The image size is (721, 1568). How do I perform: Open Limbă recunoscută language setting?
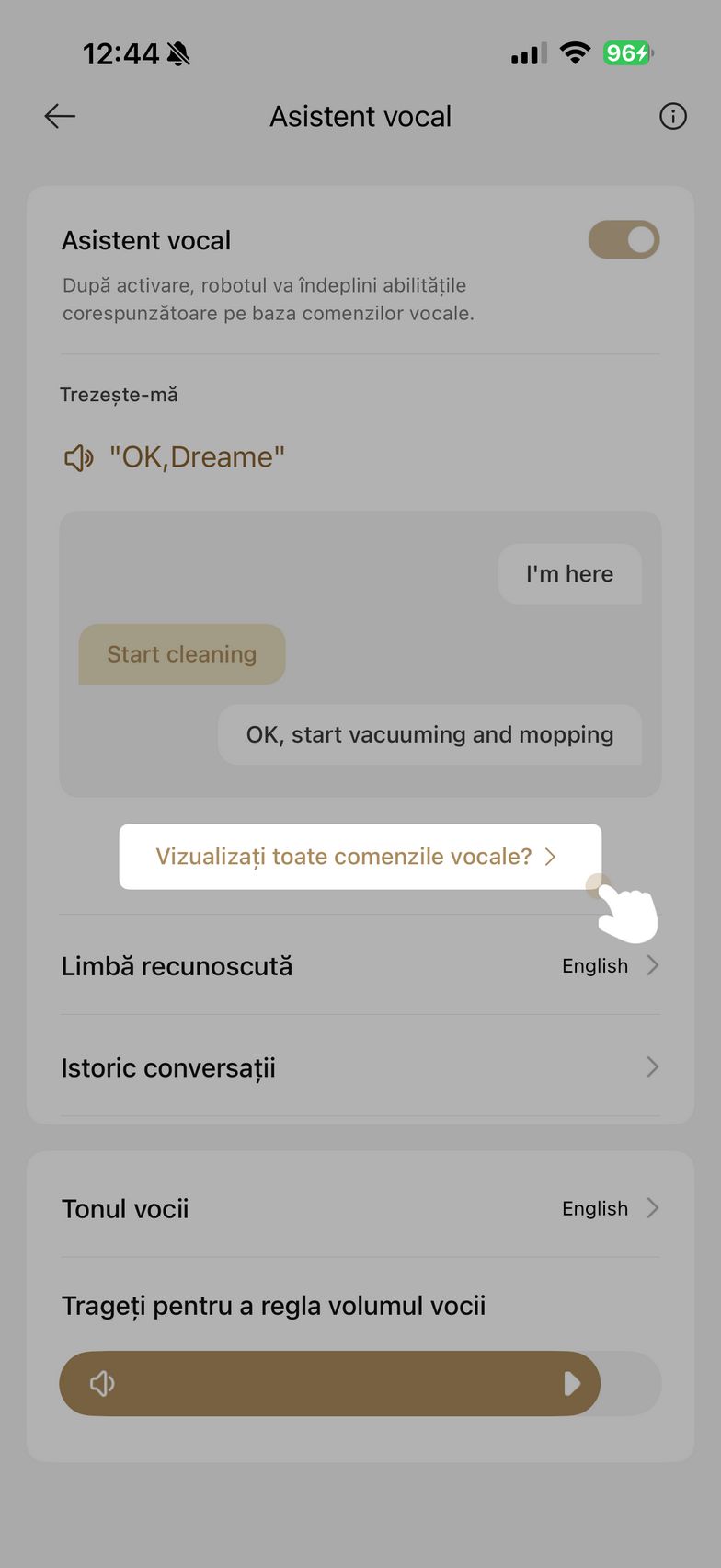360,966
